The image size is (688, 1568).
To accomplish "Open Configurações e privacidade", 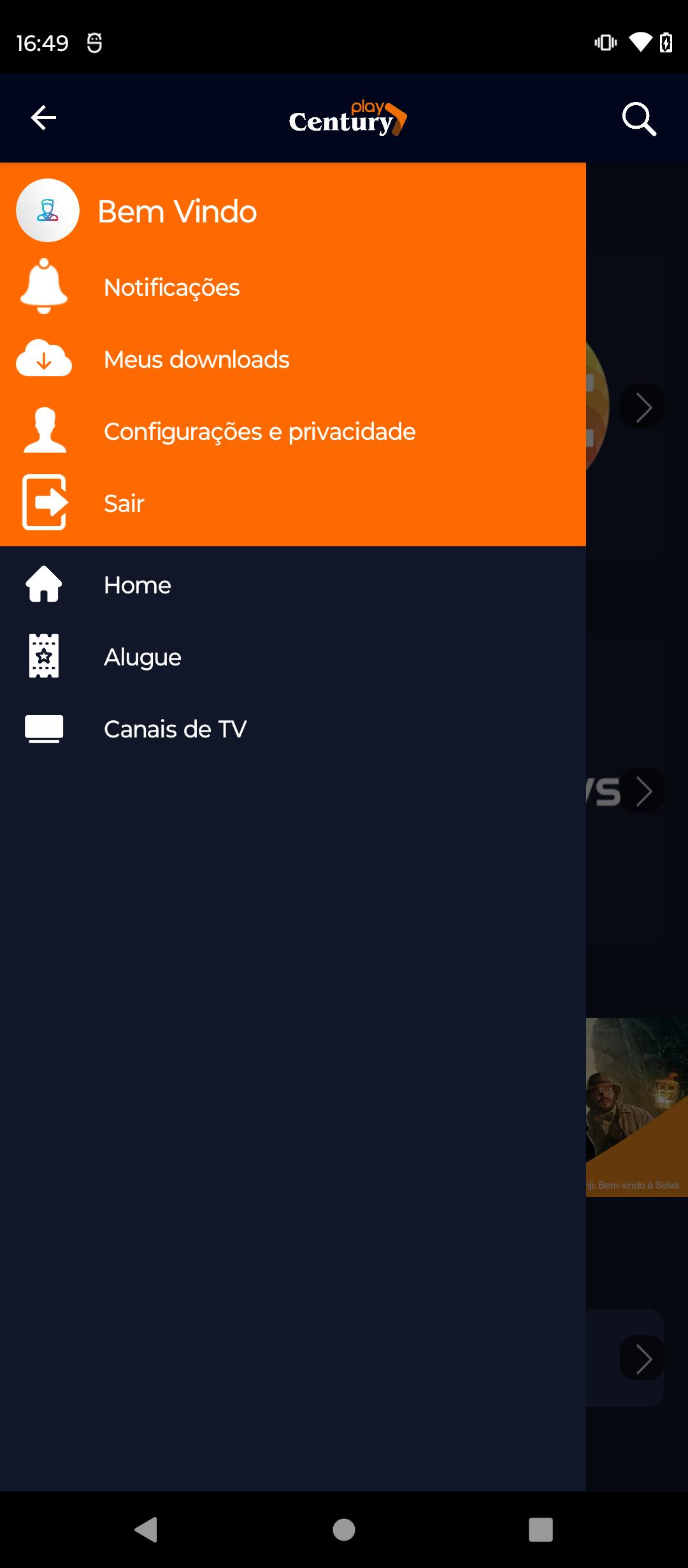I will 293,432.
